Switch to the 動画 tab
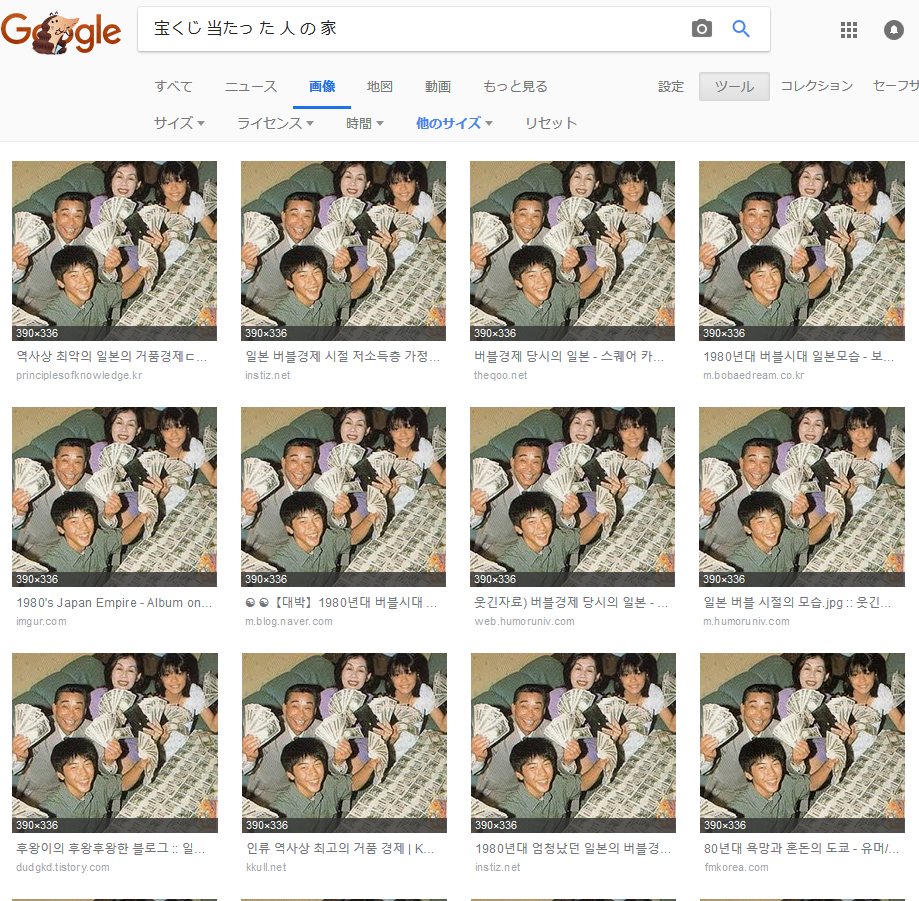The height and width of the screenshot is (901, 919). coord(437,87)
